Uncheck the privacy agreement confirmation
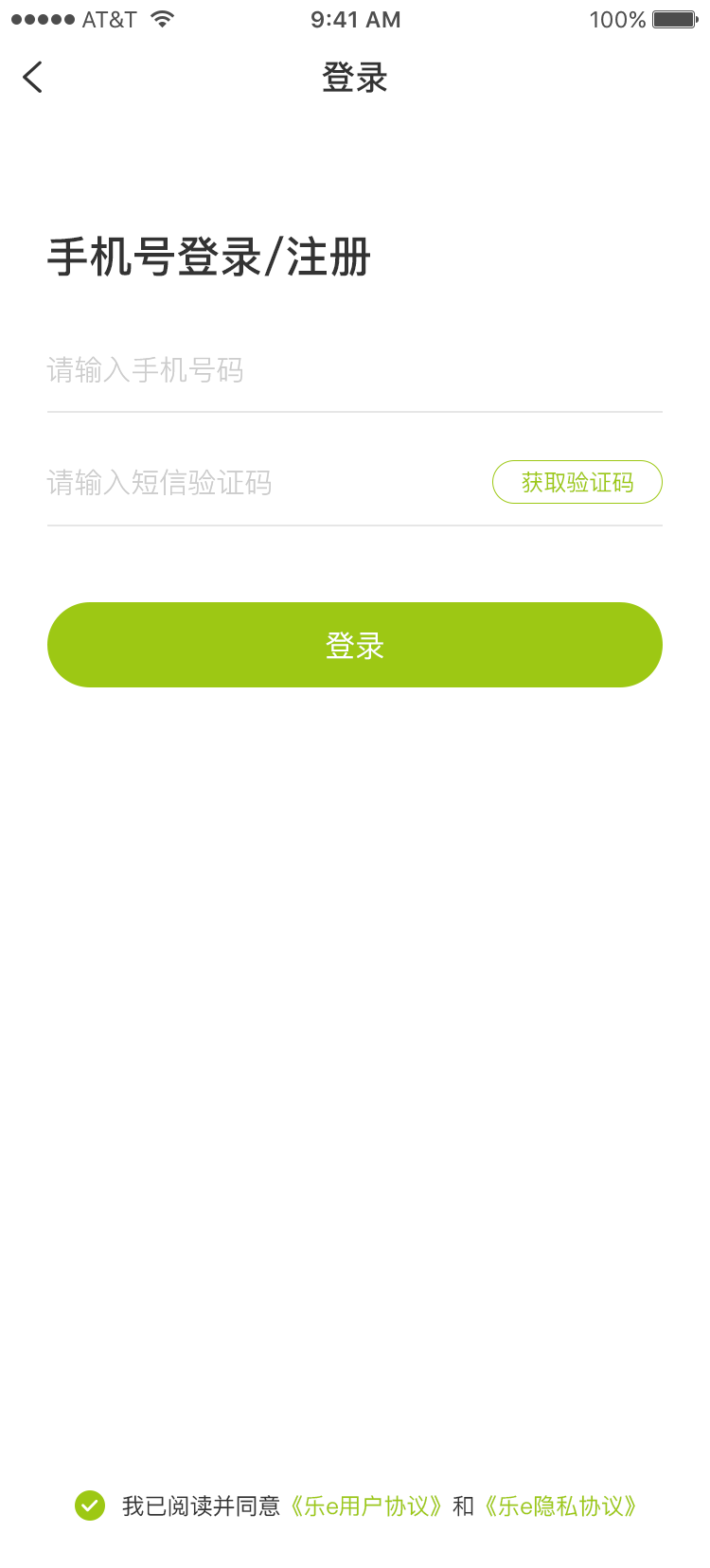The width and height of the screenshot is (710, 1568). pos(90,1506)
